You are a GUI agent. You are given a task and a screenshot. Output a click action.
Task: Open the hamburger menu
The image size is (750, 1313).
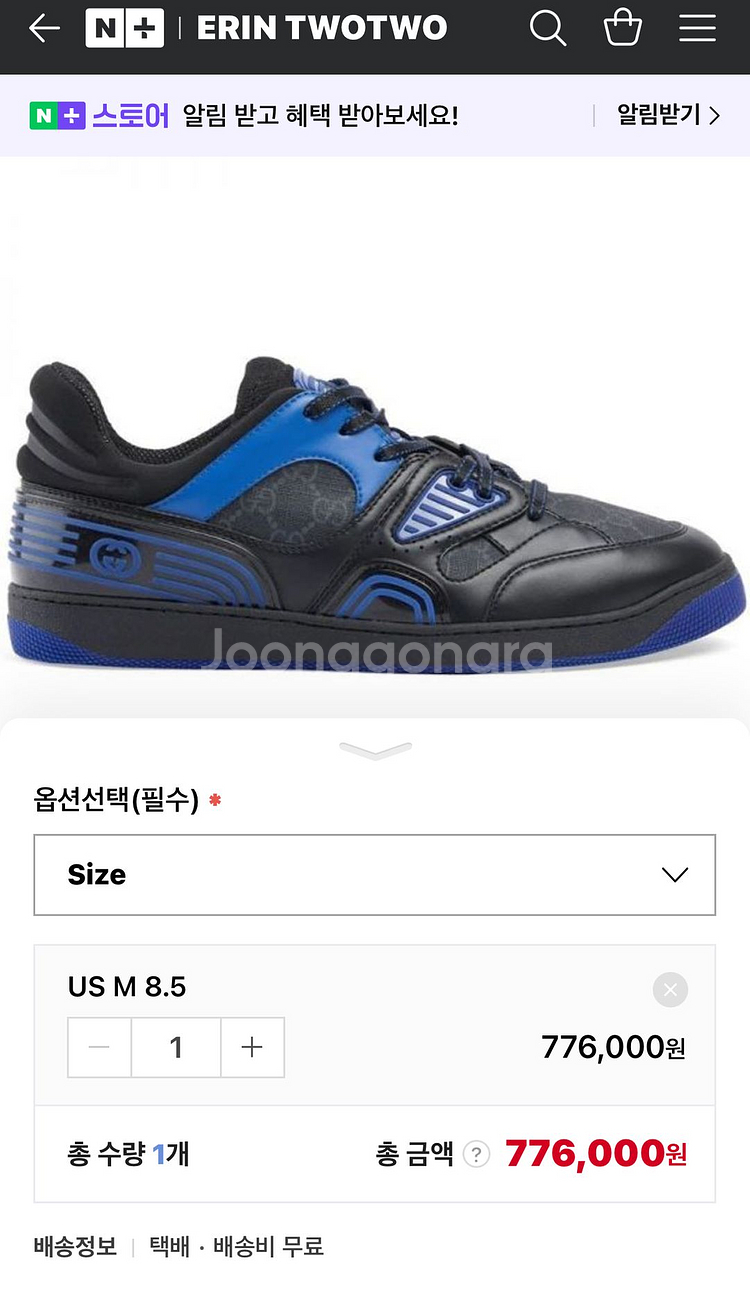697,28
